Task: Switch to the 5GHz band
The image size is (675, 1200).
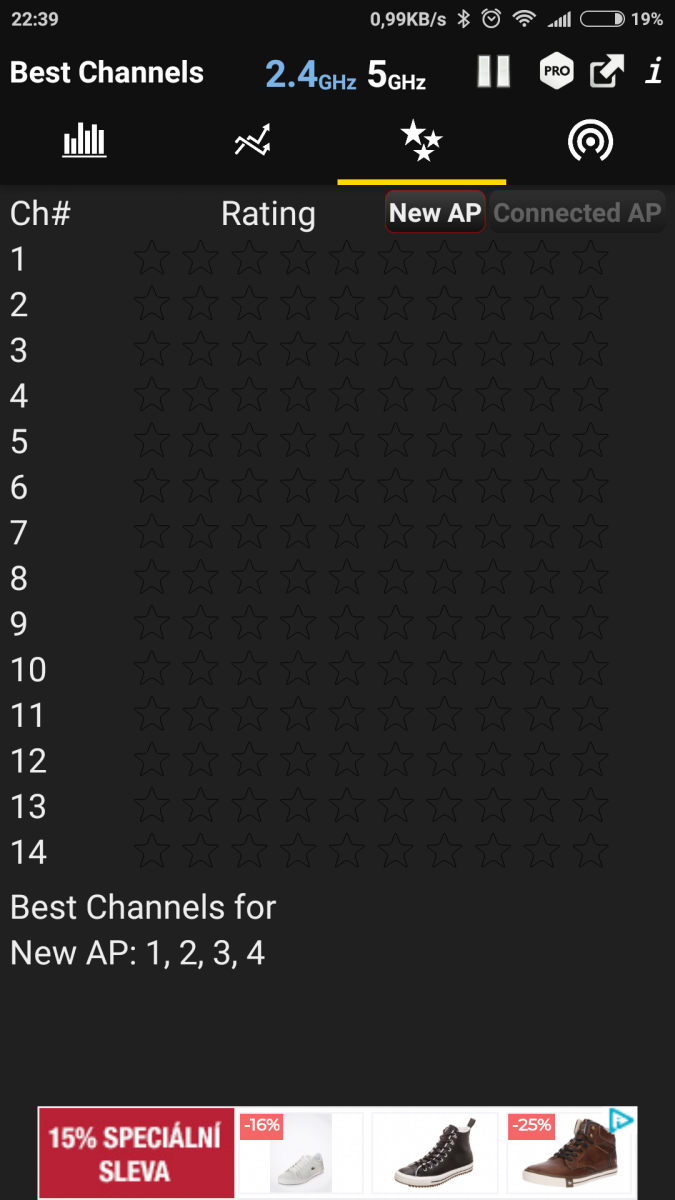Action: (396, 74)
